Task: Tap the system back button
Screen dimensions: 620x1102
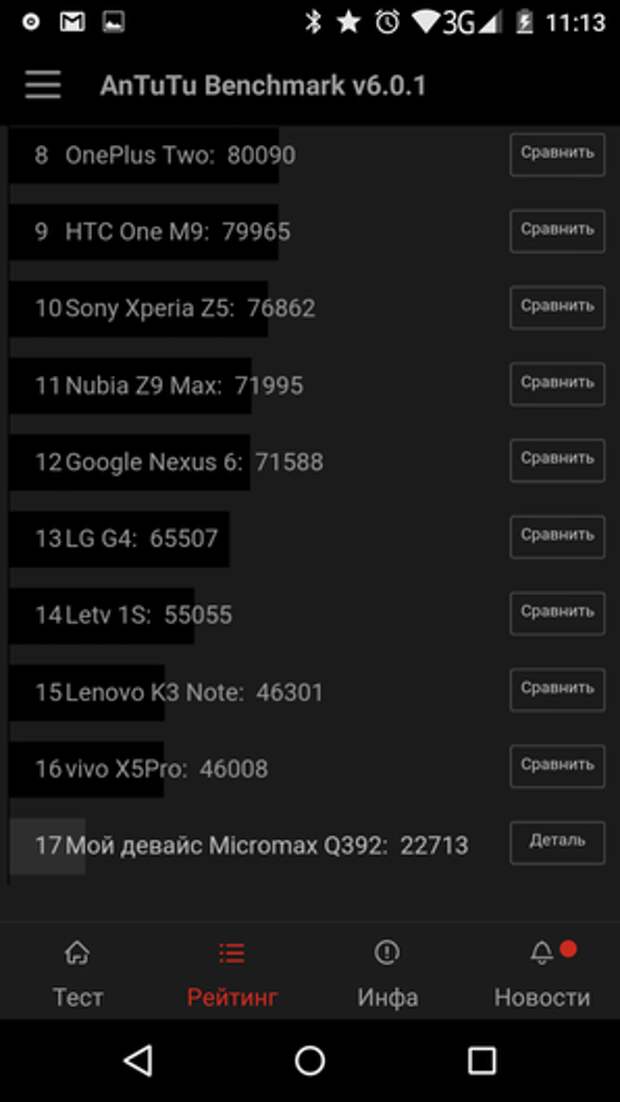Action: pyautogui.click(x=138, y=1061)
